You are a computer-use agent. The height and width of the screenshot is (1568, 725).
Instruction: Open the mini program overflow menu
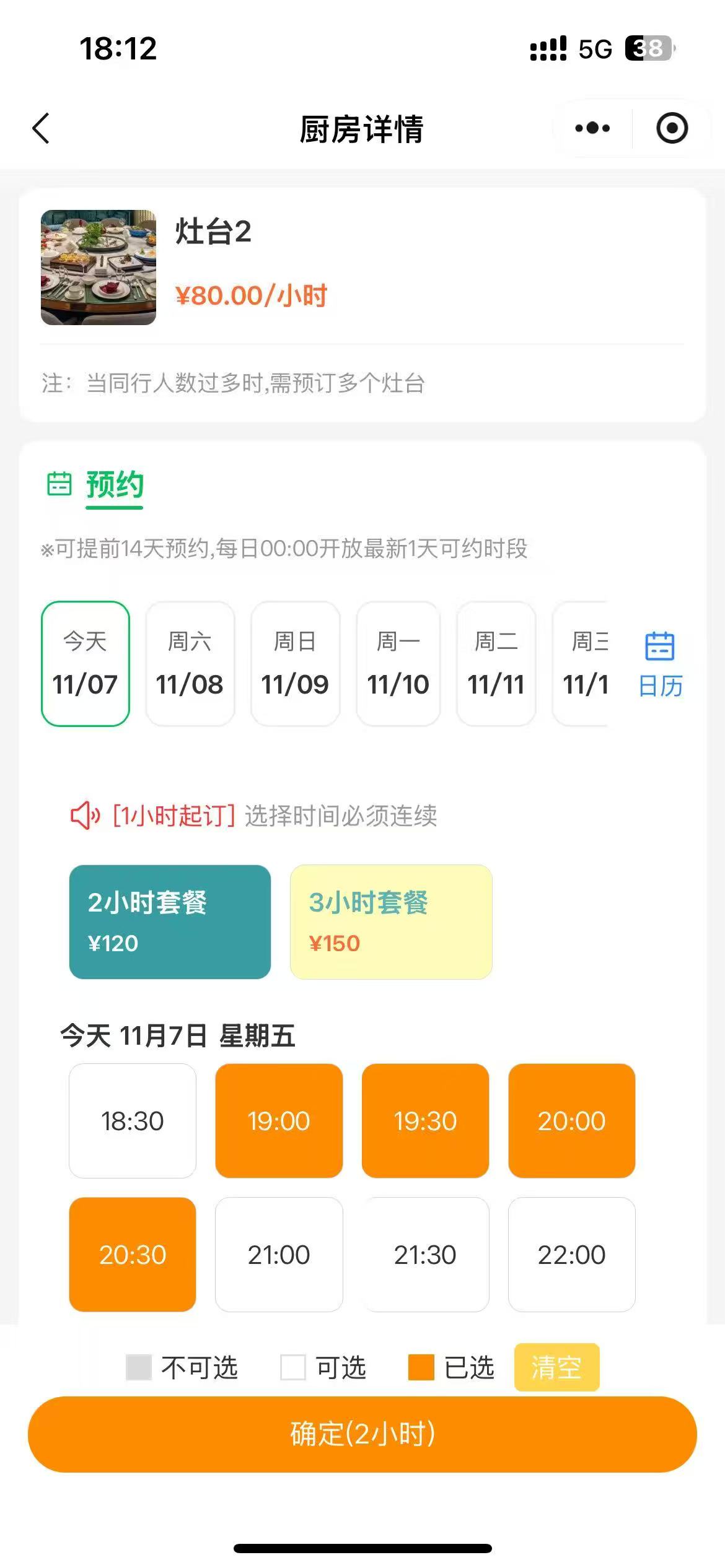pyautogui.click(x=592, y=128)
